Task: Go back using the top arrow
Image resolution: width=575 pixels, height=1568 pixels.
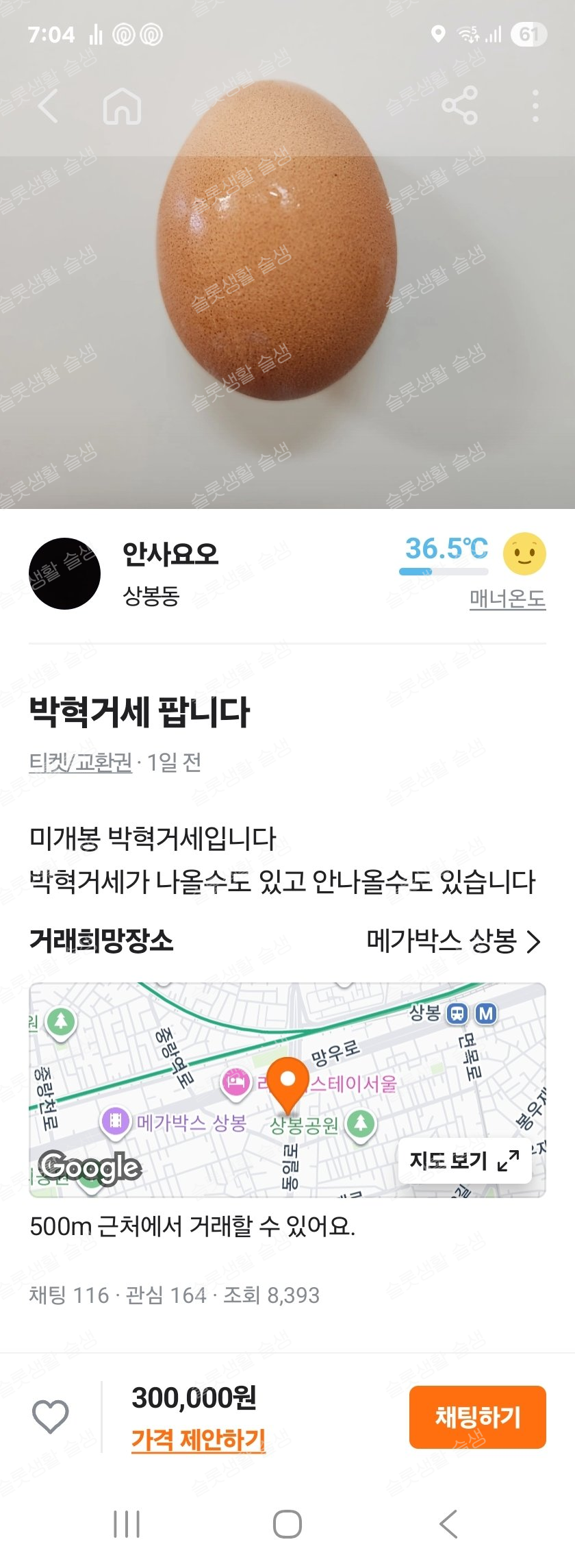Action: coord(48,107)
